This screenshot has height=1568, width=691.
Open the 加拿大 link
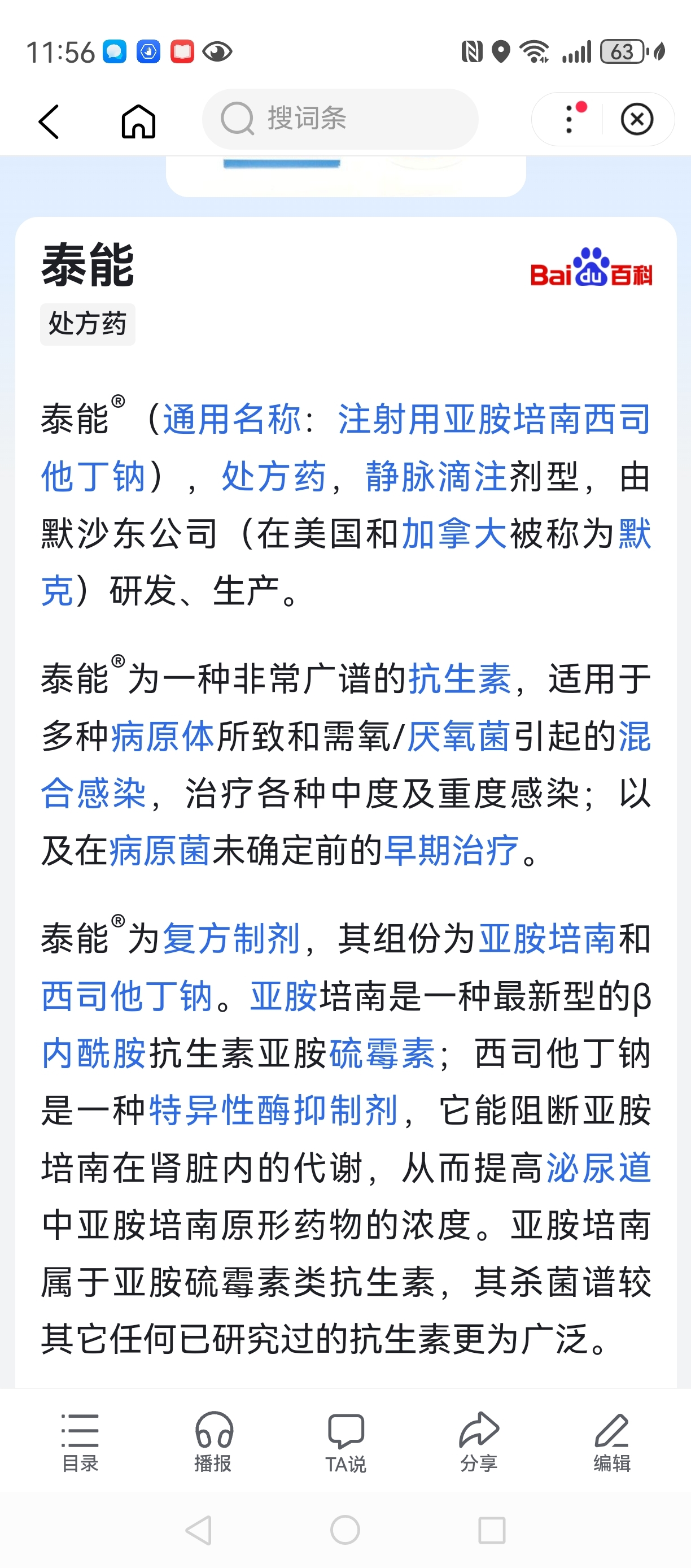[x=454, y=534]
